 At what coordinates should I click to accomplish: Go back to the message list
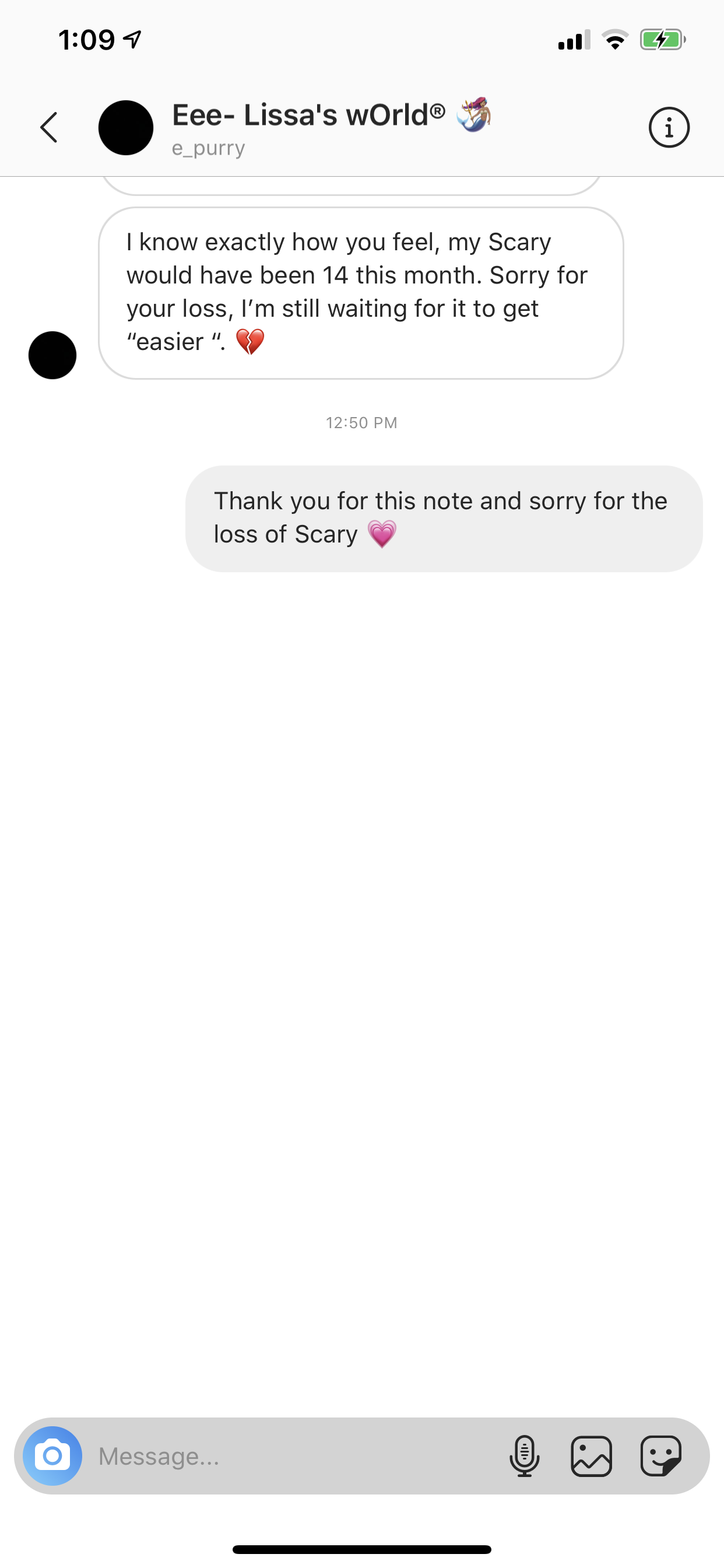click(48, 128)
